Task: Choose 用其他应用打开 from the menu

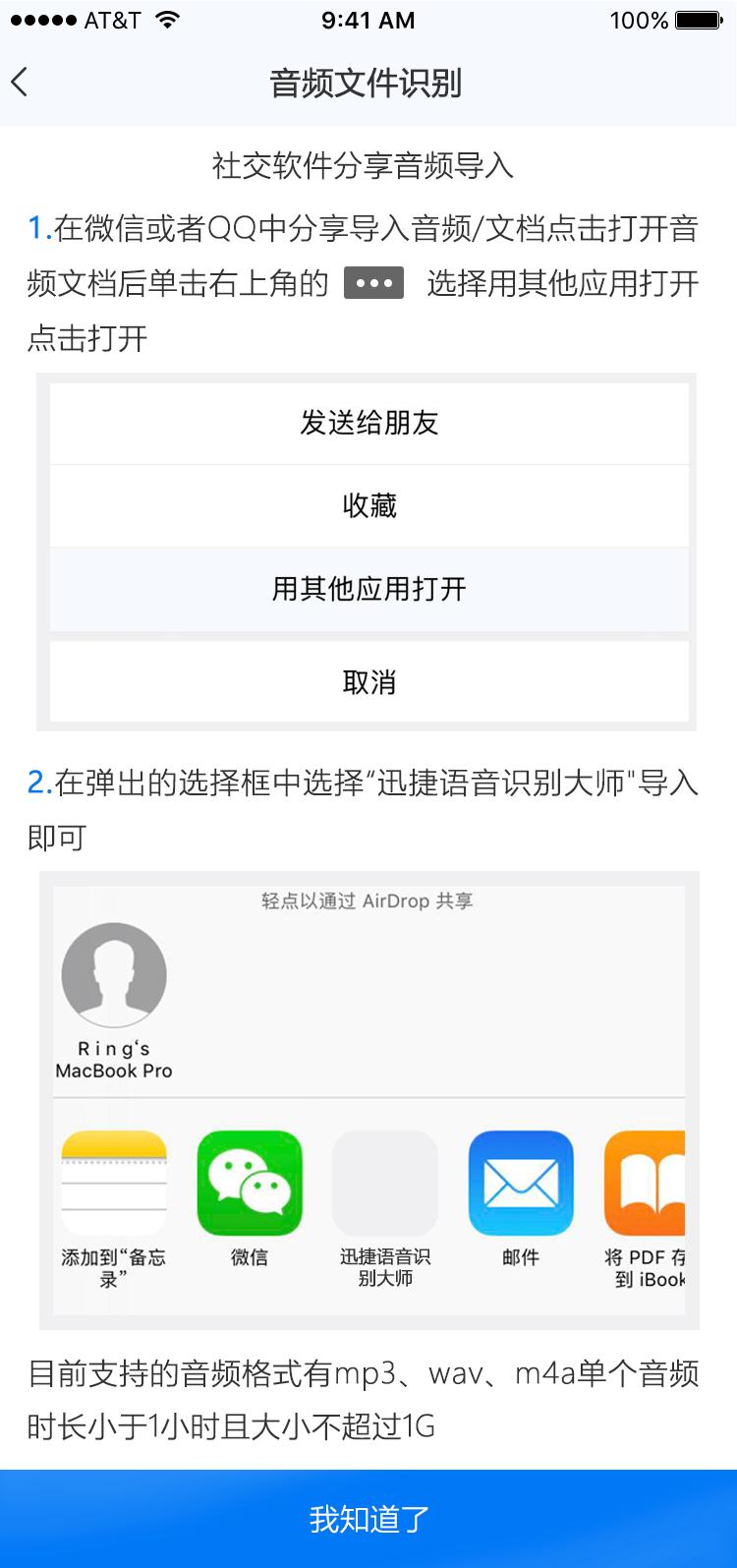Action: [368, 591]
